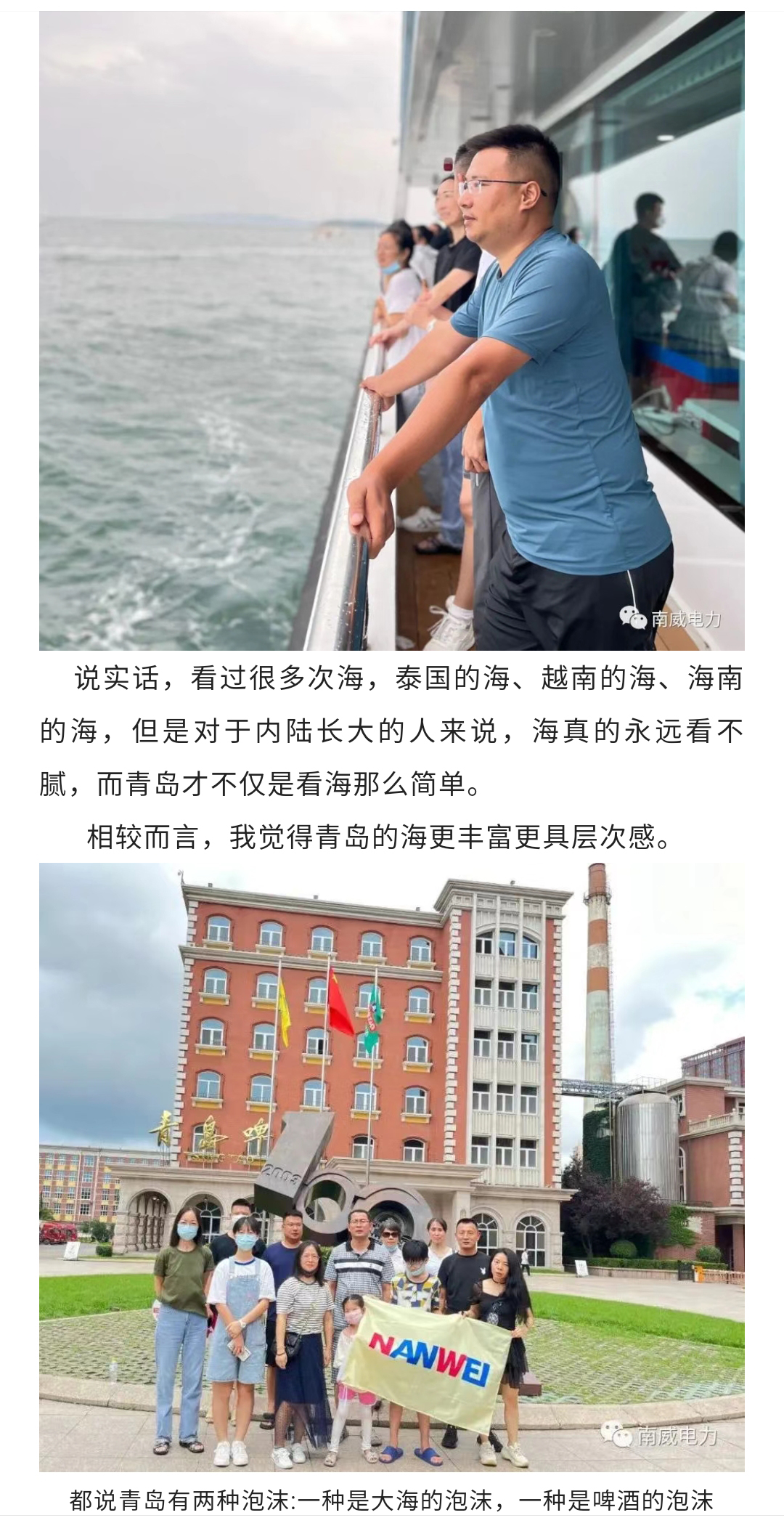Open the photo of man at ship railing
This screenshot has width=784, height=1531.
pos(392,330)
